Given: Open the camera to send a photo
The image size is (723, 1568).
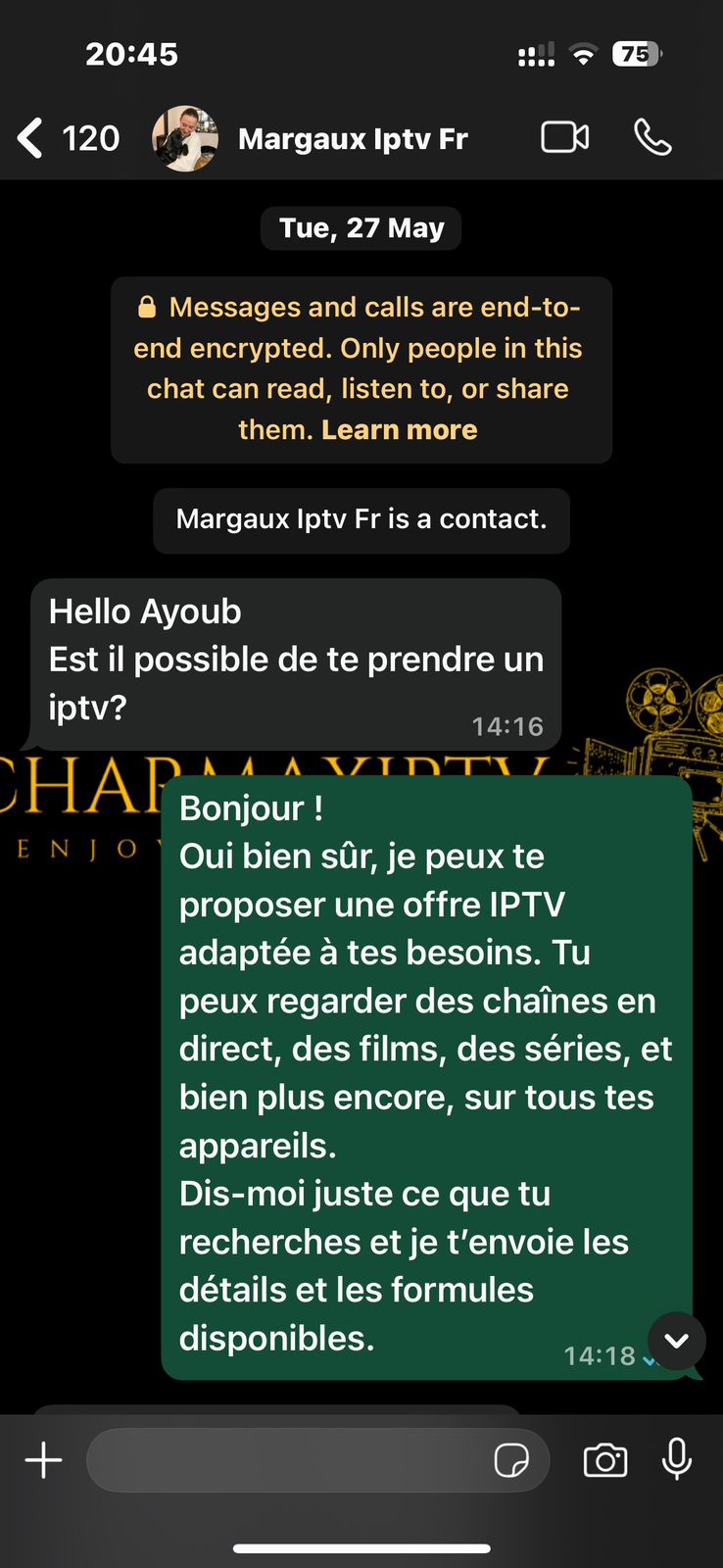Looking at the screenshot, I should click(605, 1460).
